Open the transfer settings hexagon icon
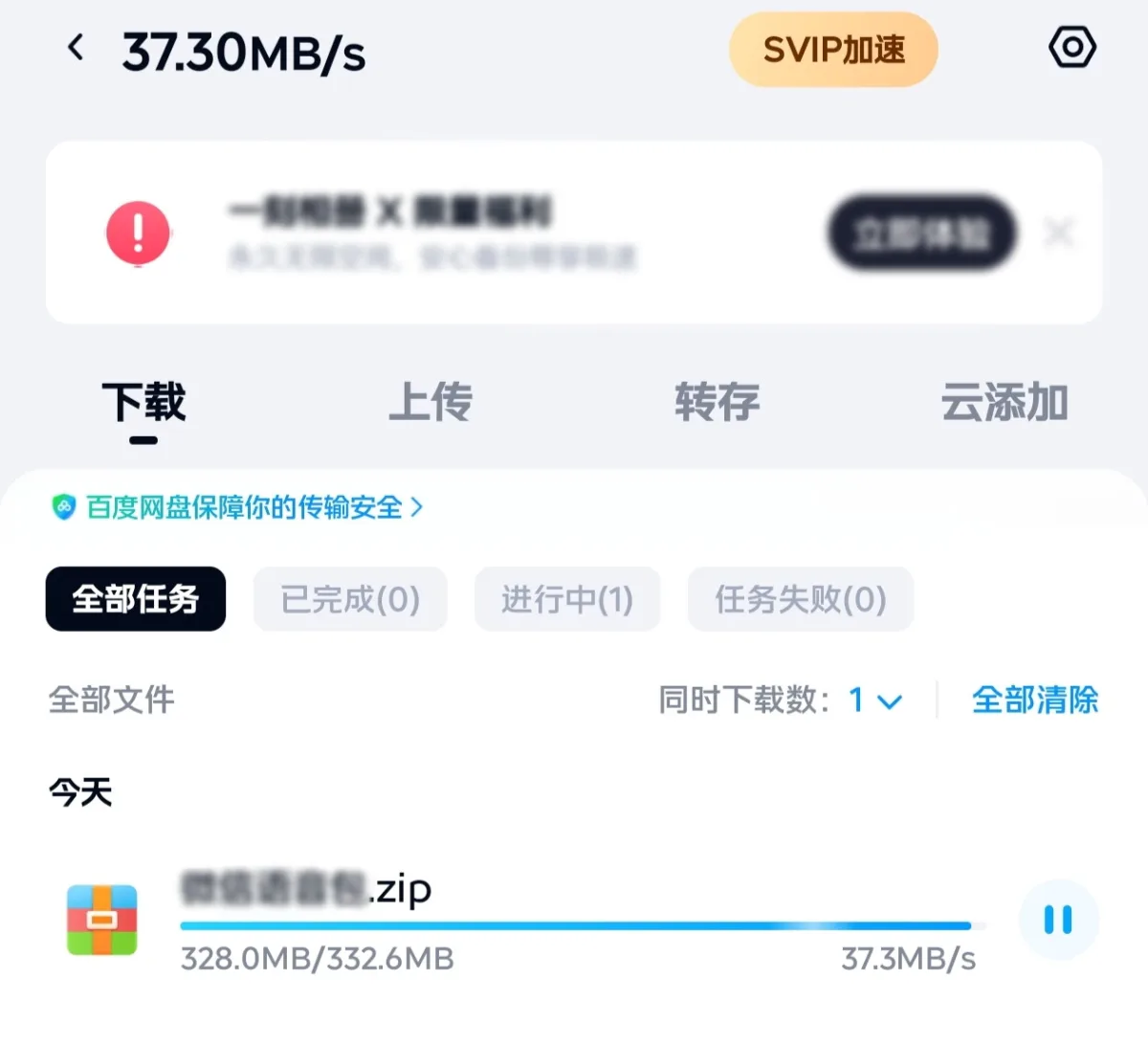 1071,47
